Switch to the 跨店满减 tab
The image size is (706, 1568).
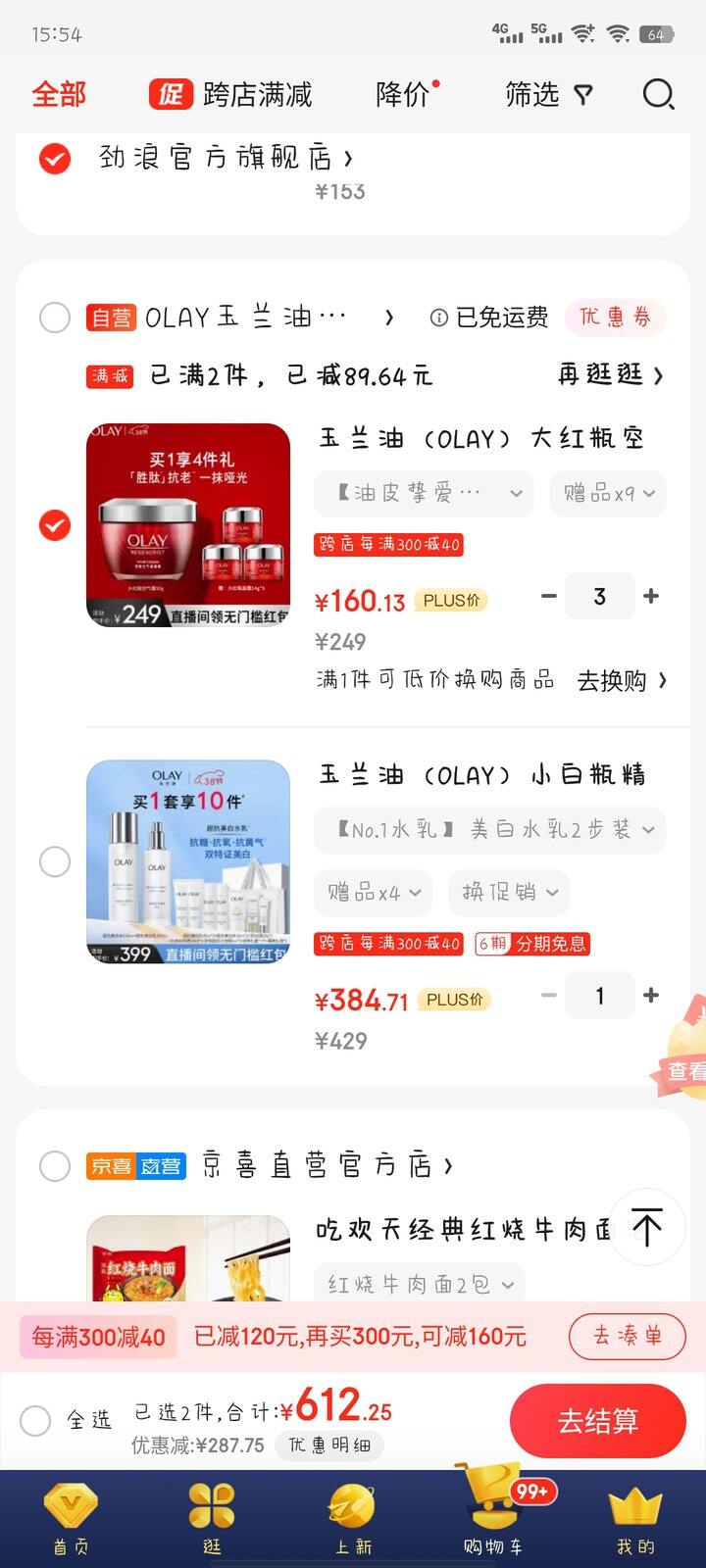231,94
